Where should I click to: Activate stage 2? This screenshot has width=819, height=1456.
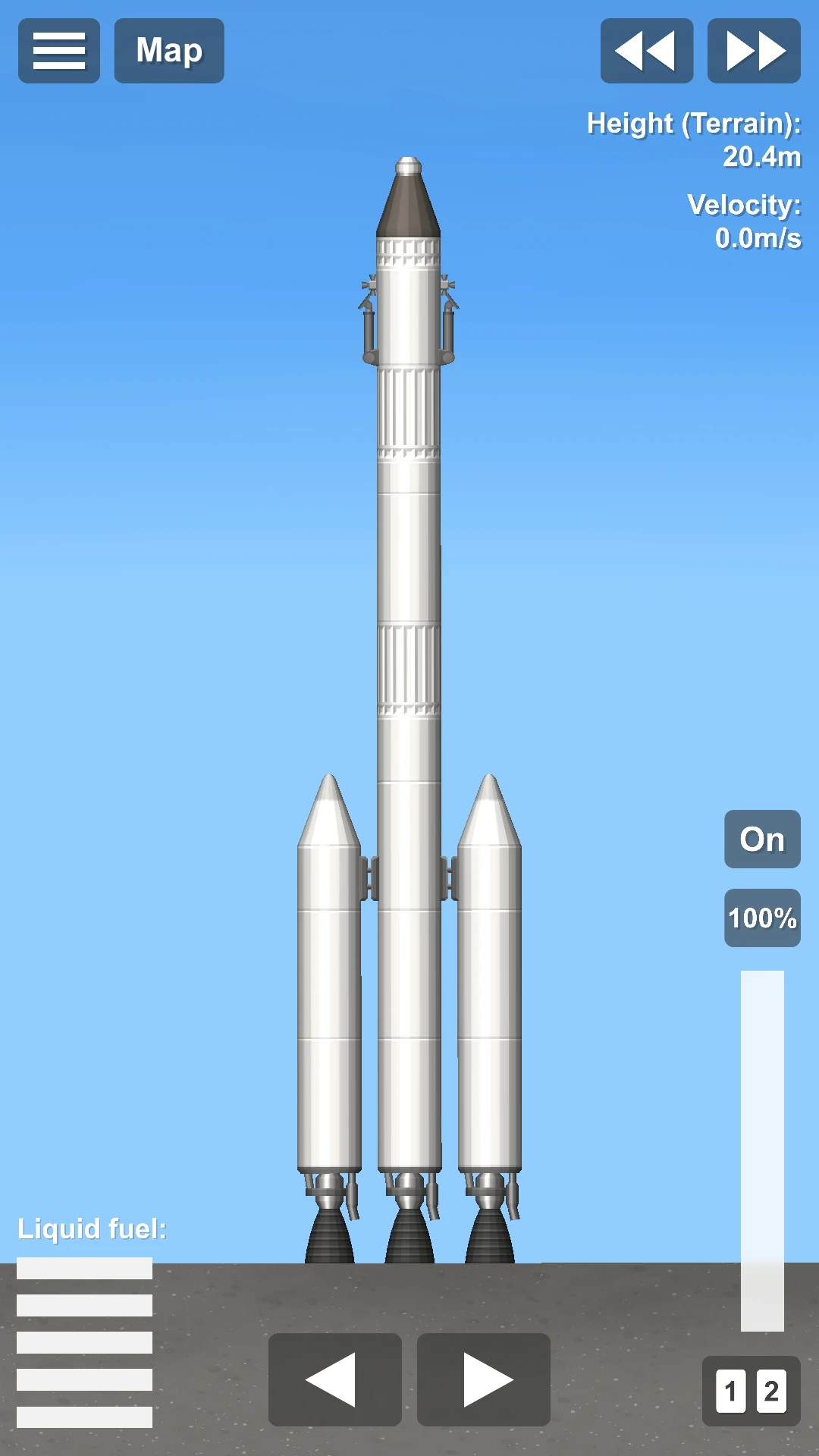(771, 1392)
